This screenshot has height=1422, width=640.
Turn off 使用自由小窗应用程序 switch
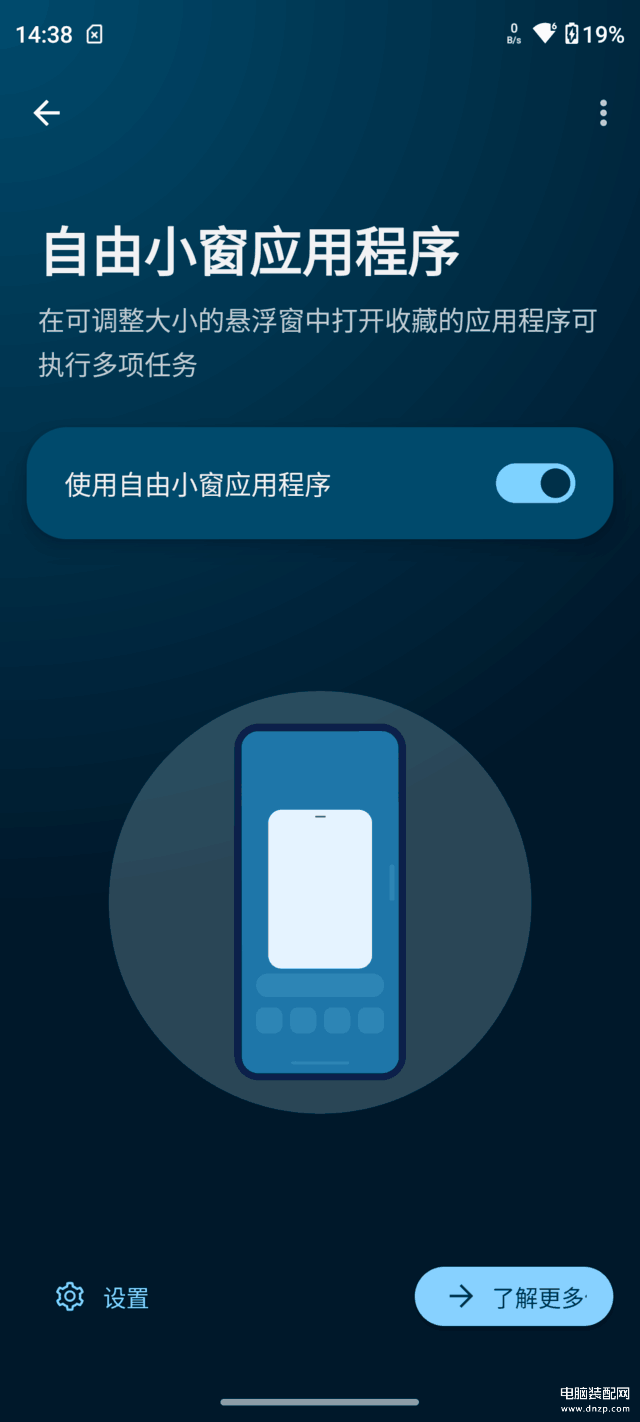click(x=535, y=484)
